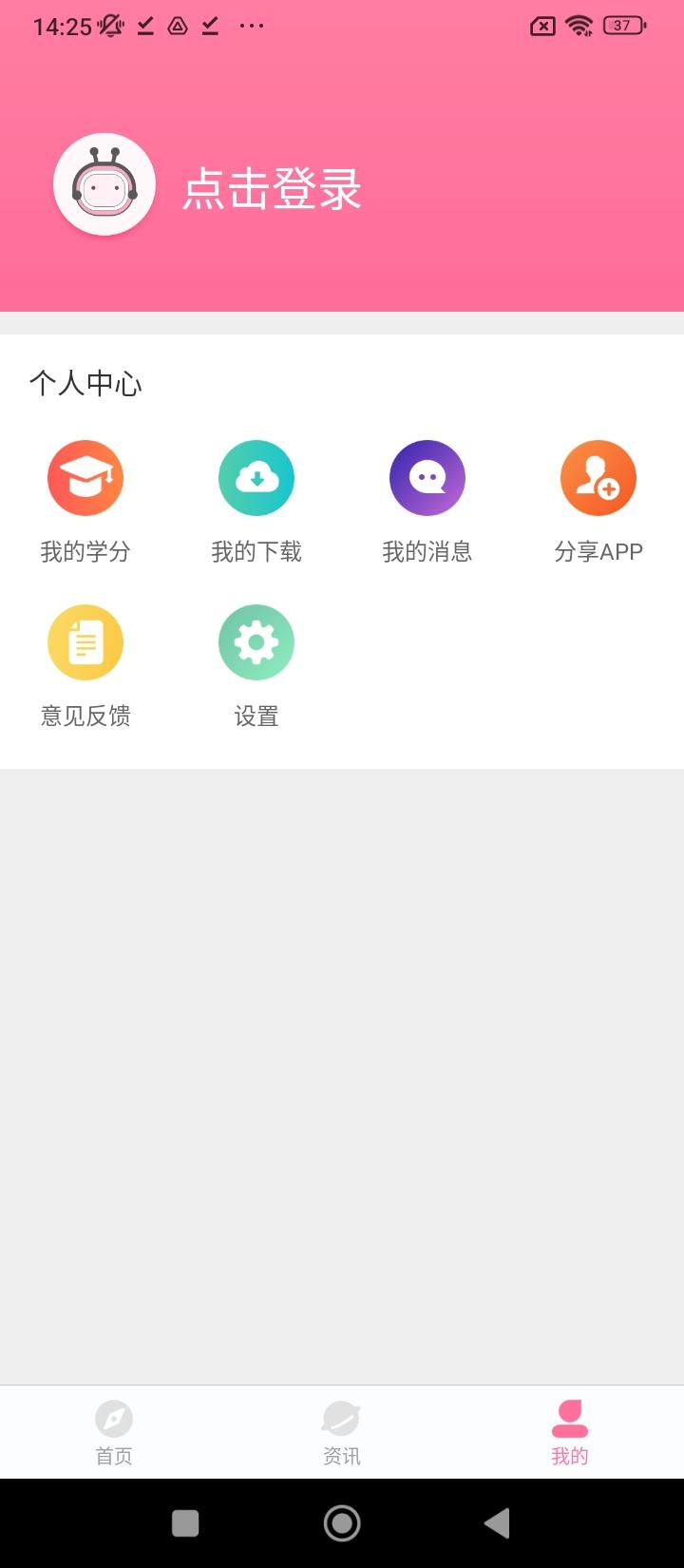
Task: Open 意见反馈 via the yellow document icon
Action: point(85,642)
